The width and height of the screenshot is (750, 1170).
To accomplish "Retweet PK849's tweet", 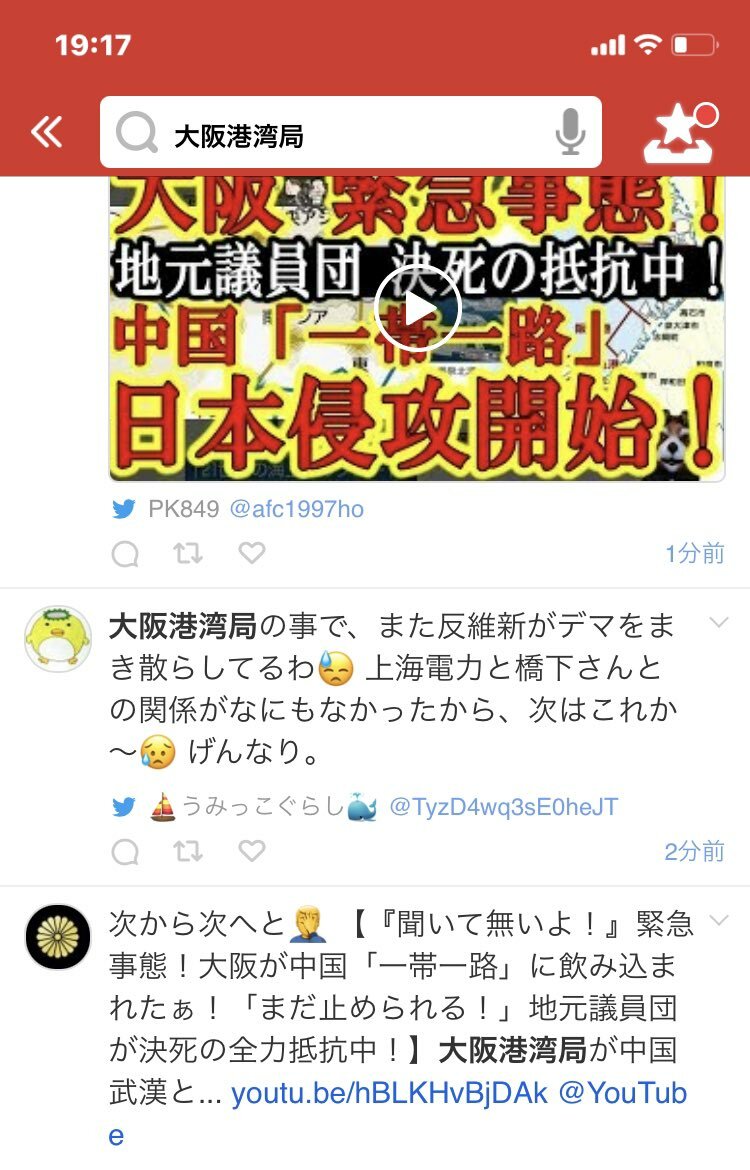I will click(188, 553).
